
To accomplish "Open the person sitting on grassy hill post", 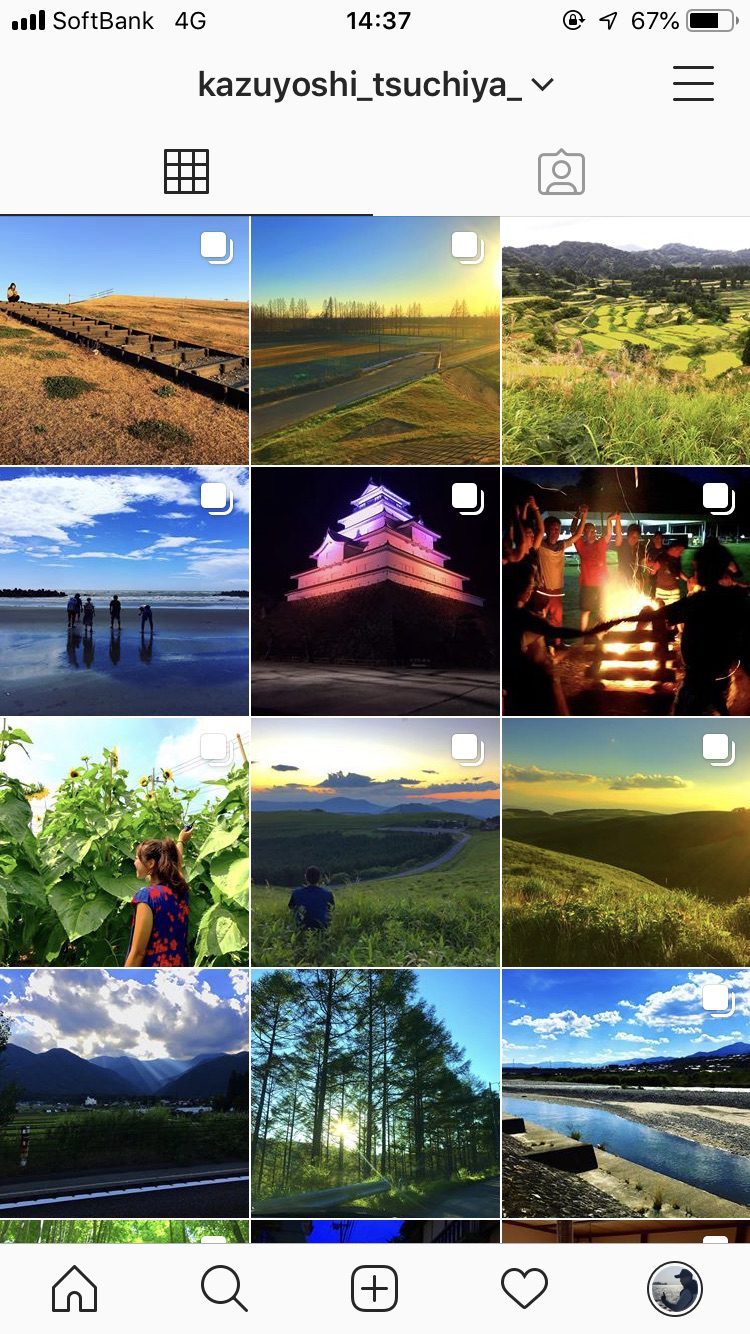I will (x=375, y=842).
